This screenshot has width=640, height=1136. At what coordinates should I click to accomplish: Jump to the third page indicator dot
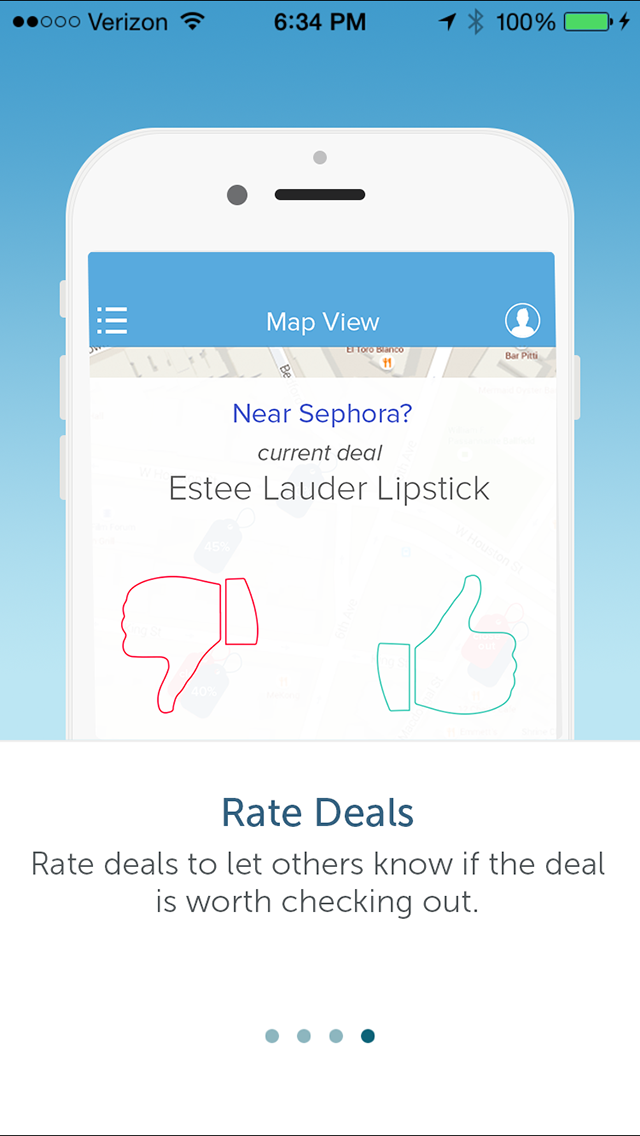point(336,1036)
